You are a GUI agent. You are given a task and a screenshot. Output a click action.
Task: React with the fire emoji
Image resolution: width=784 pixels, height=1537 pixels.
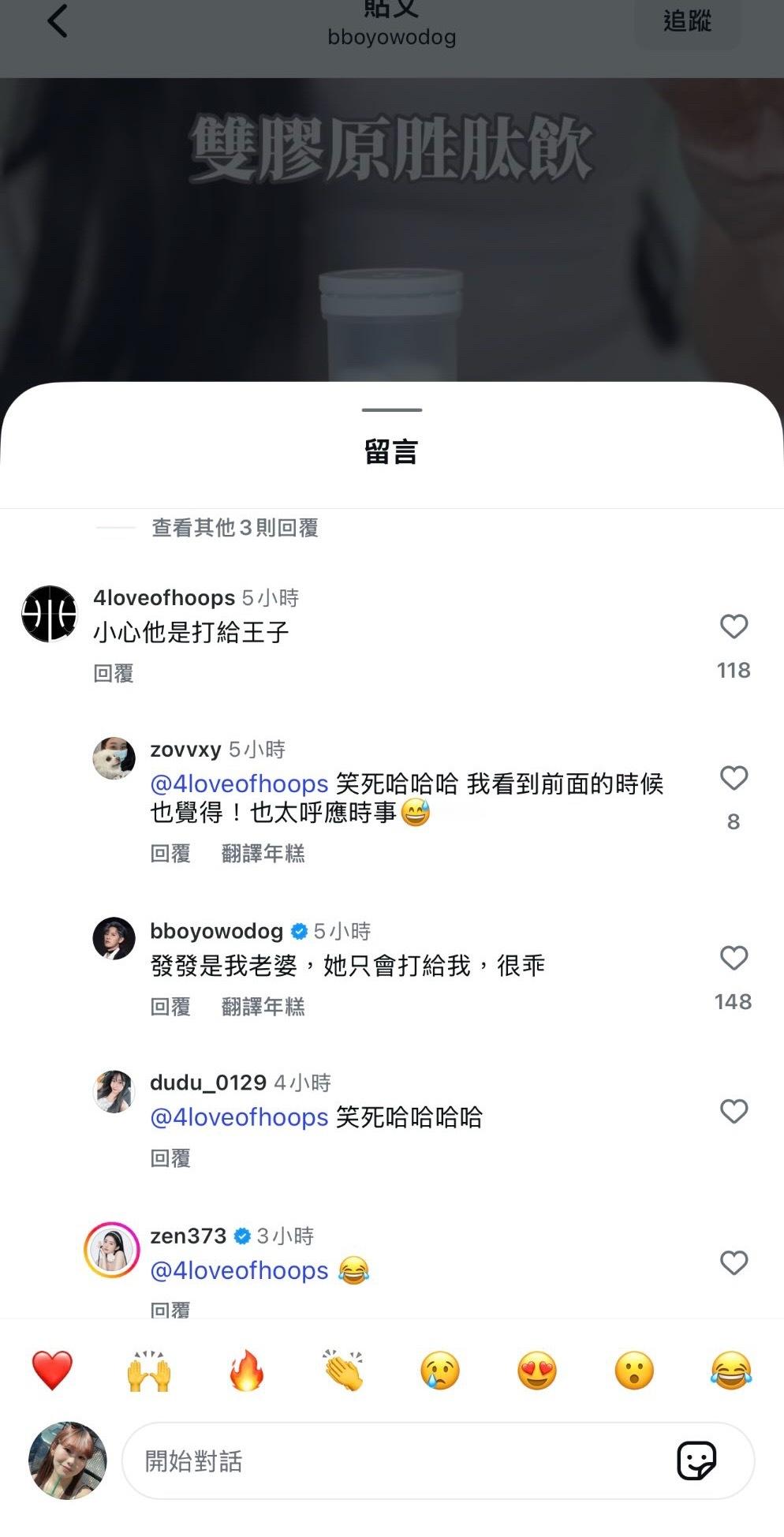point(245,1371)
